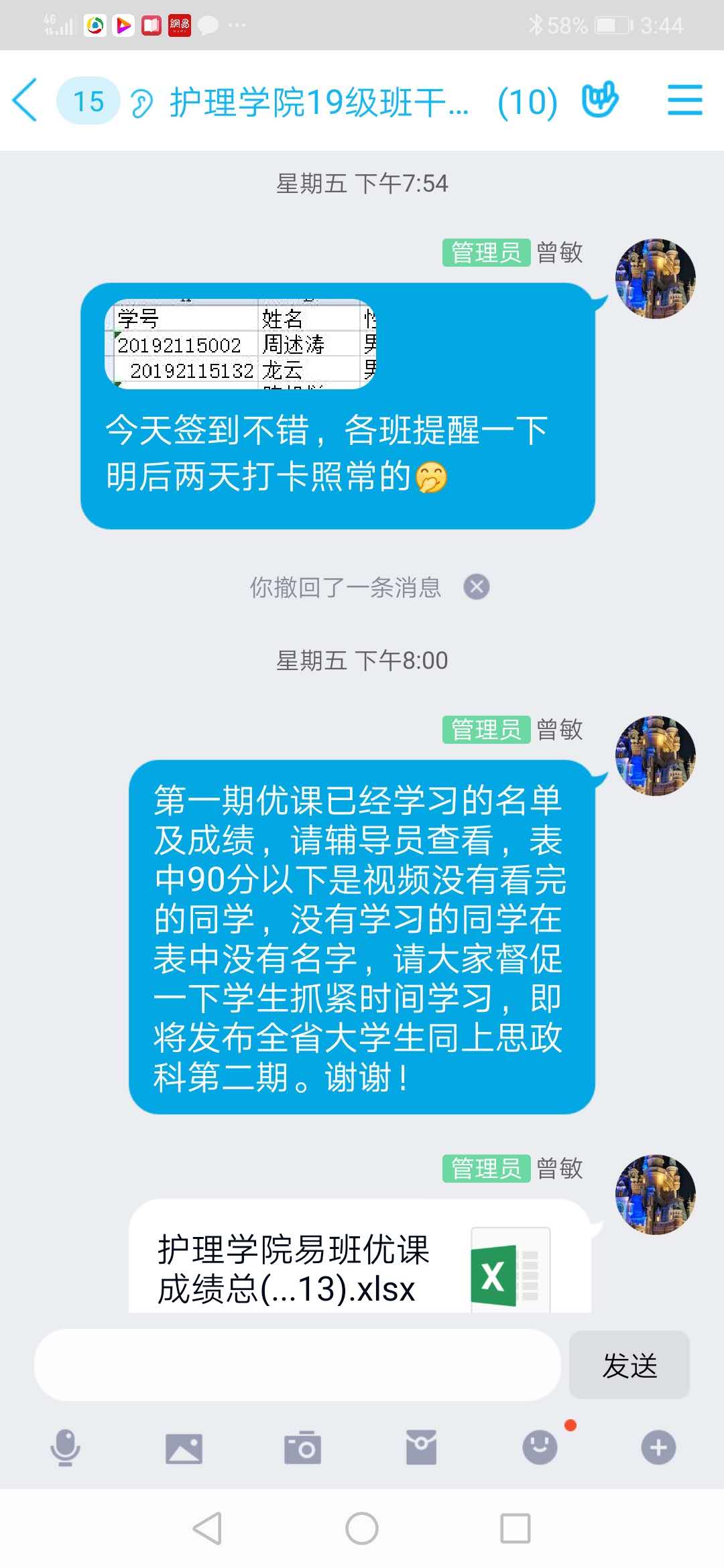
Task: Open the group interaction hand icon
Action: [600, 101]
